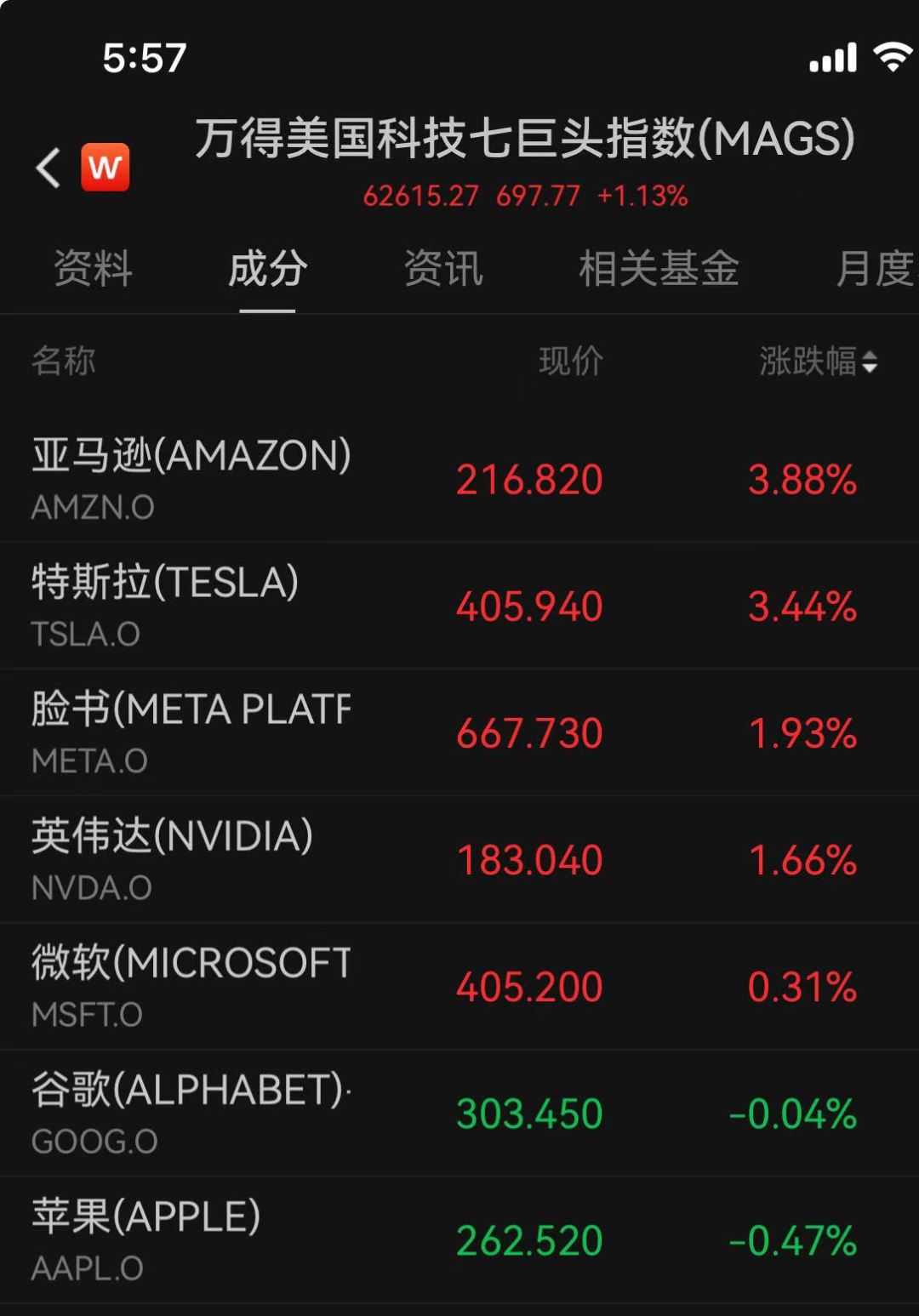The image size is (919, 1316).
Task: View details for 苹果 (AAPL.O)
Action: click(459, 1239)
